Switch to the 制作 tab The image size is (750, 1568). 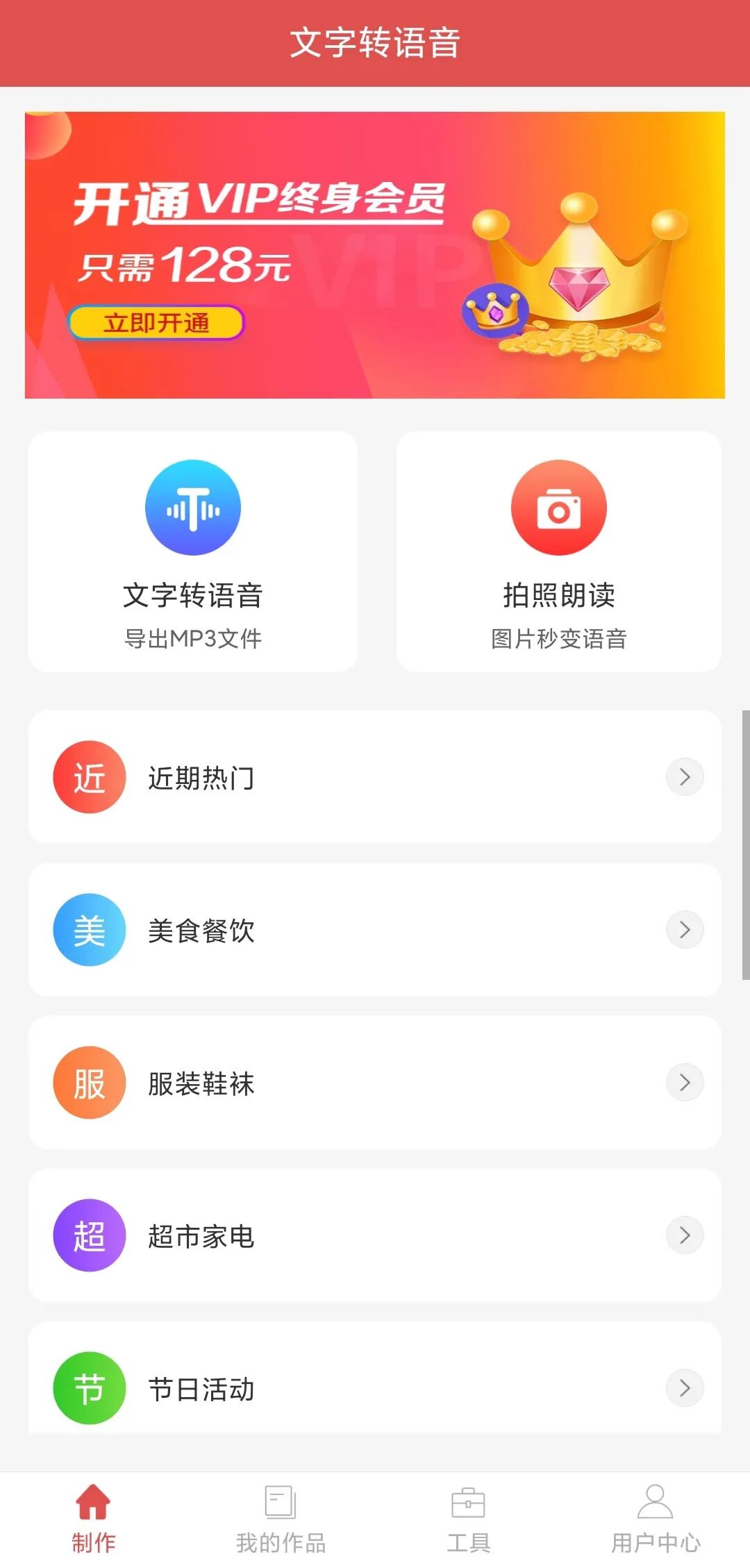coord(94,1519)
